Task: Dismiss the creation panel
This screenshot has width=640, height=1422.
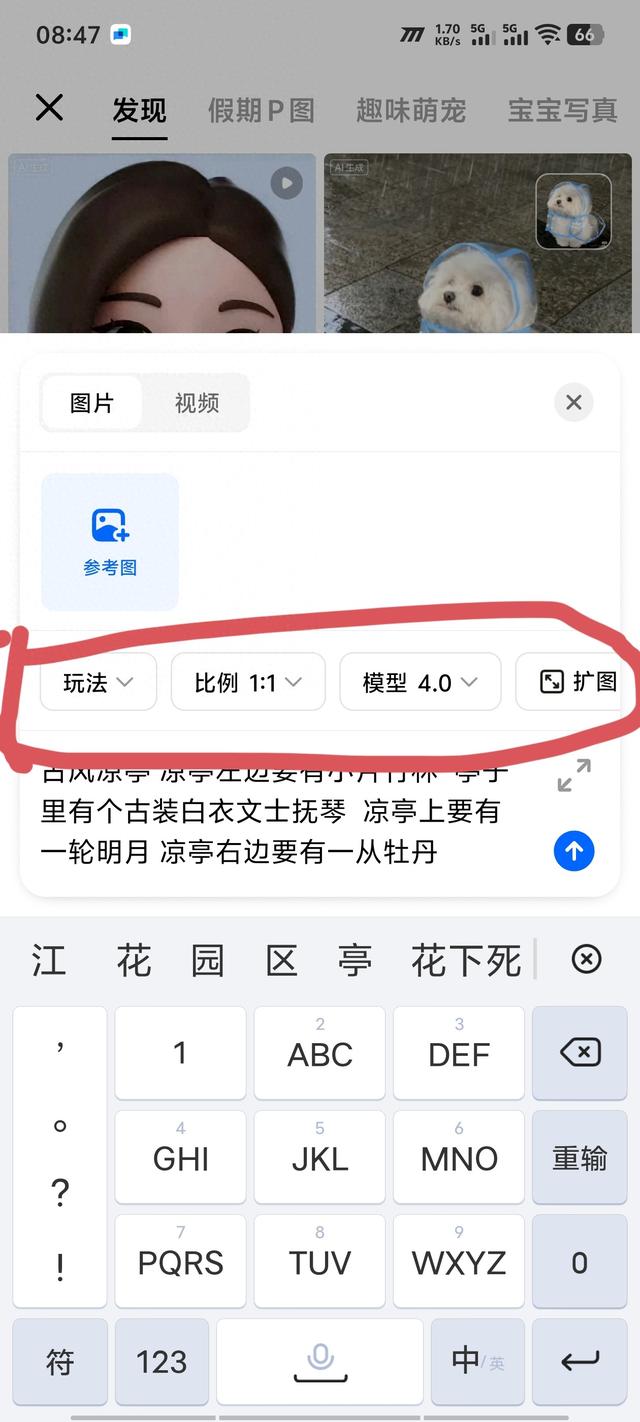Action: [573, 402]
